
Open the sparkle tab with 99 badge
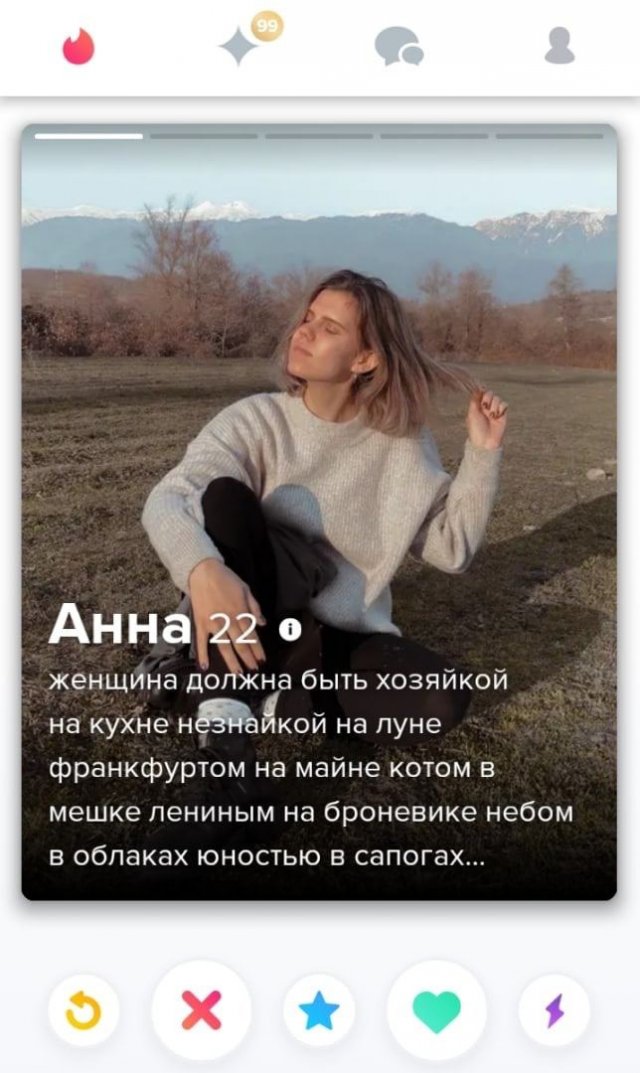[x=241, y=45]
